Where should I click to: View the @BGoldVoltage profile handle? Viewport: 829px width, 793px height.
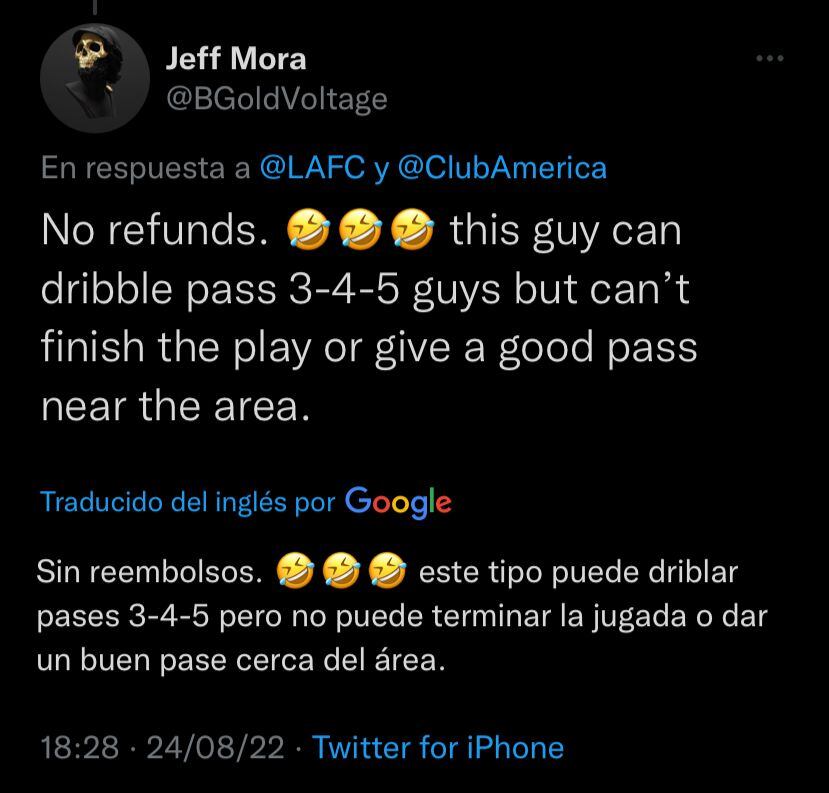[x=275, y=98]
